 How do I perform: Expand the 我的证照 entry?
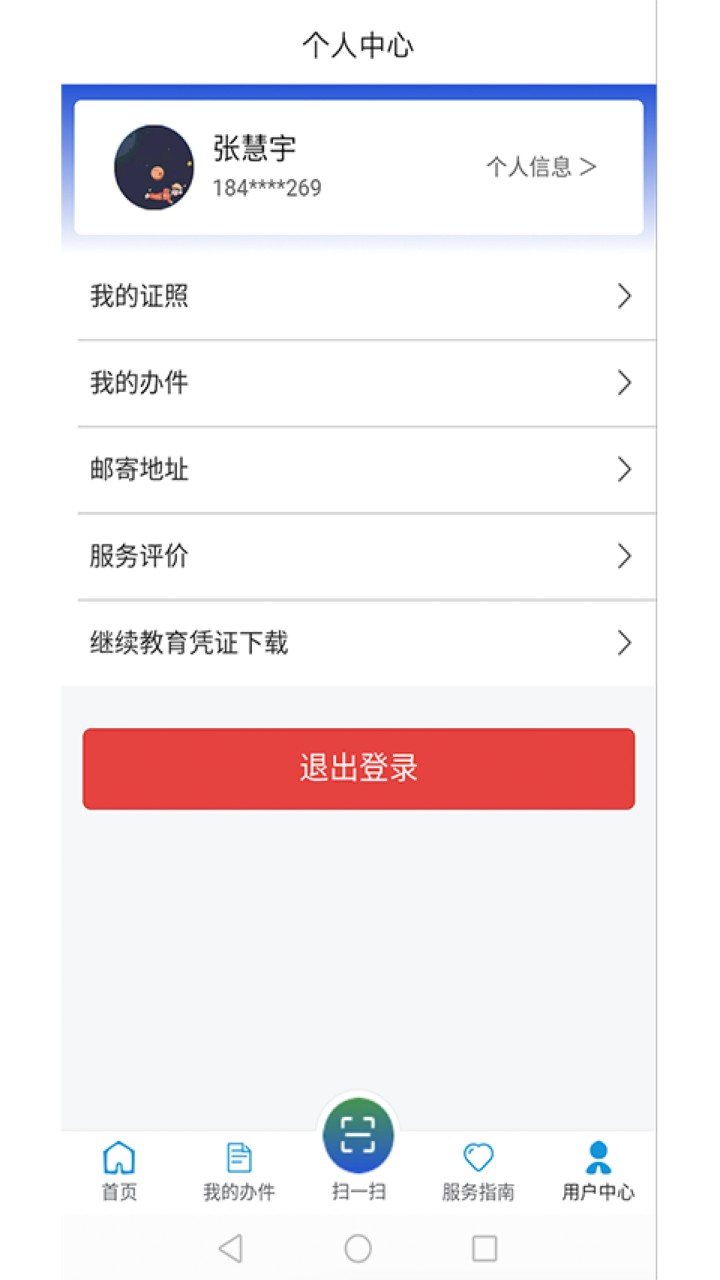point(360,296)
